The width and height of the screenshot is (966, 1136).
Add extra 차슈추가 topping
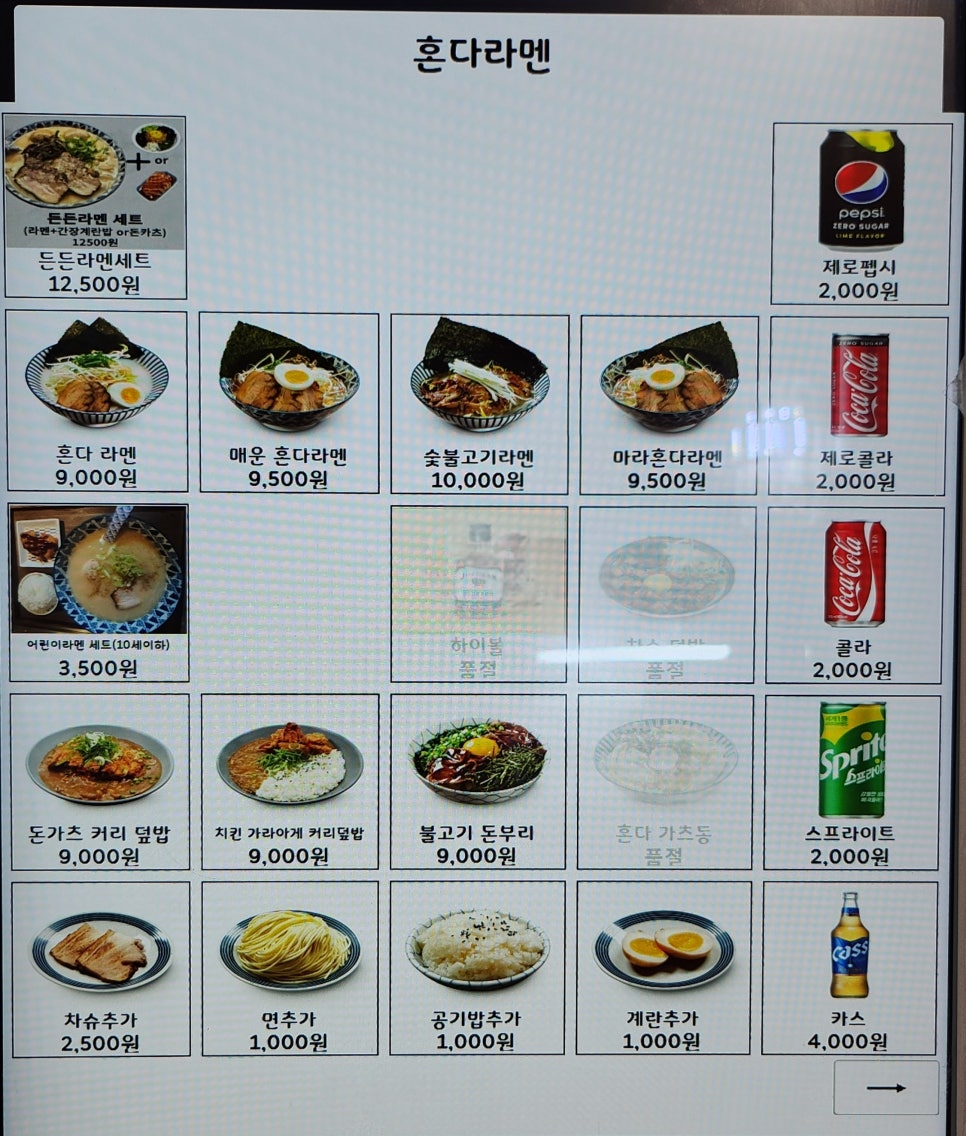(x=100, y=967)
